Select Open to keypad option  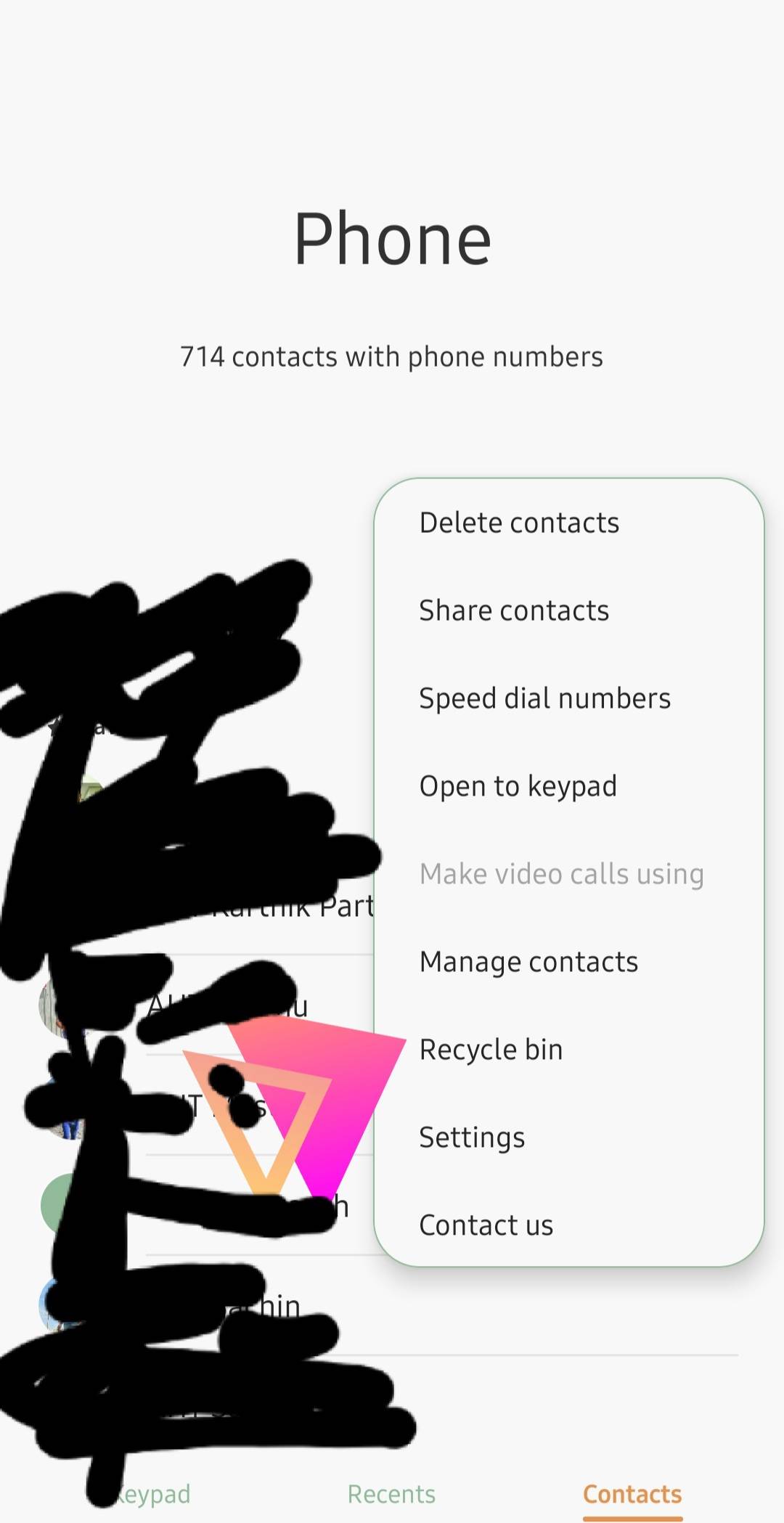pos(518,786)
